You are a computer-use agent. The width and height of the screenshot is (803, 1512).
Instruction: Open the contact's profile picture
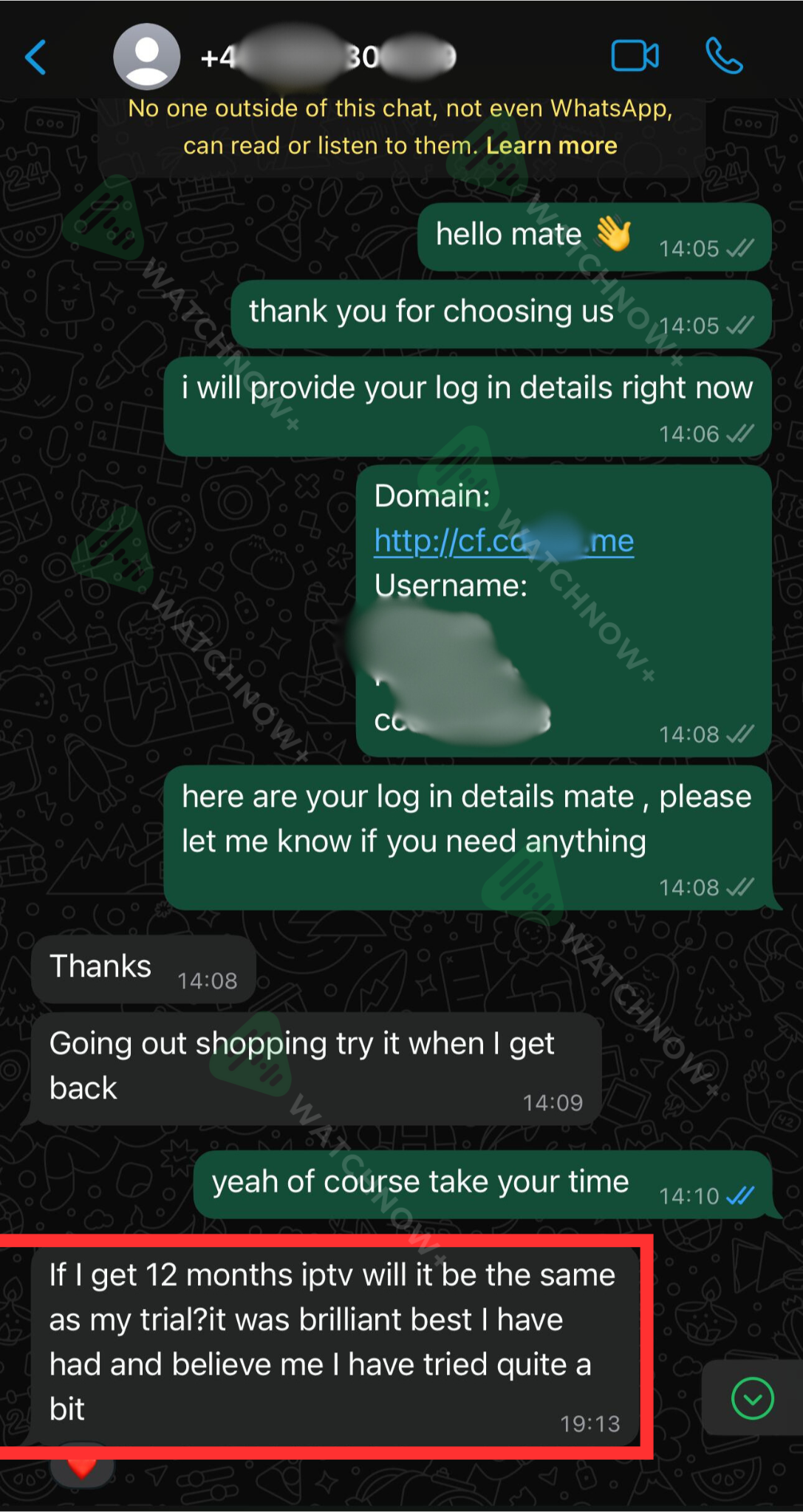tap(146, 57)
